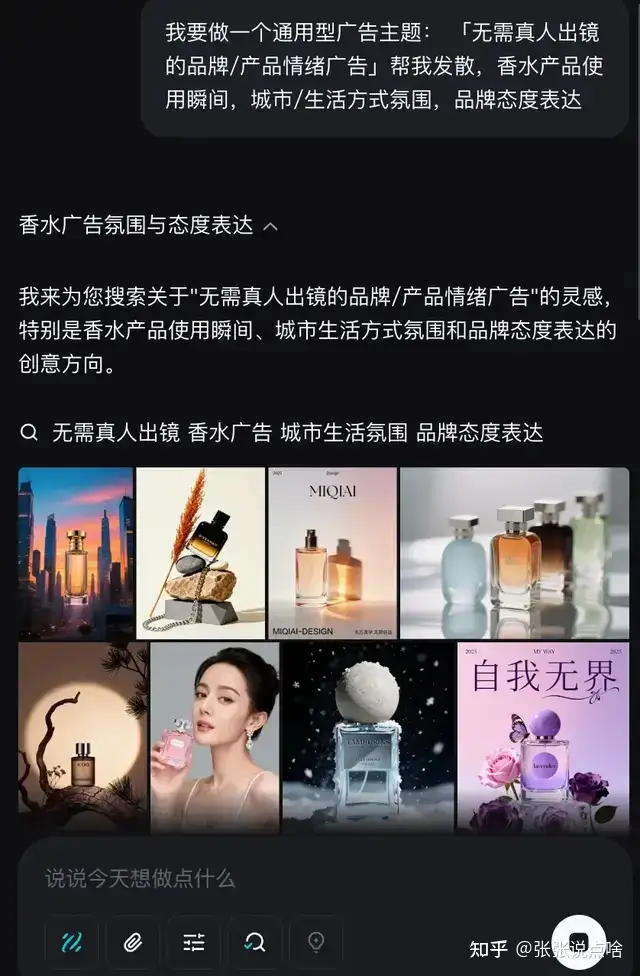Attach a file with the paperclip icon
Viewport: 640px width, 976px height.
(x=133, y=942)
